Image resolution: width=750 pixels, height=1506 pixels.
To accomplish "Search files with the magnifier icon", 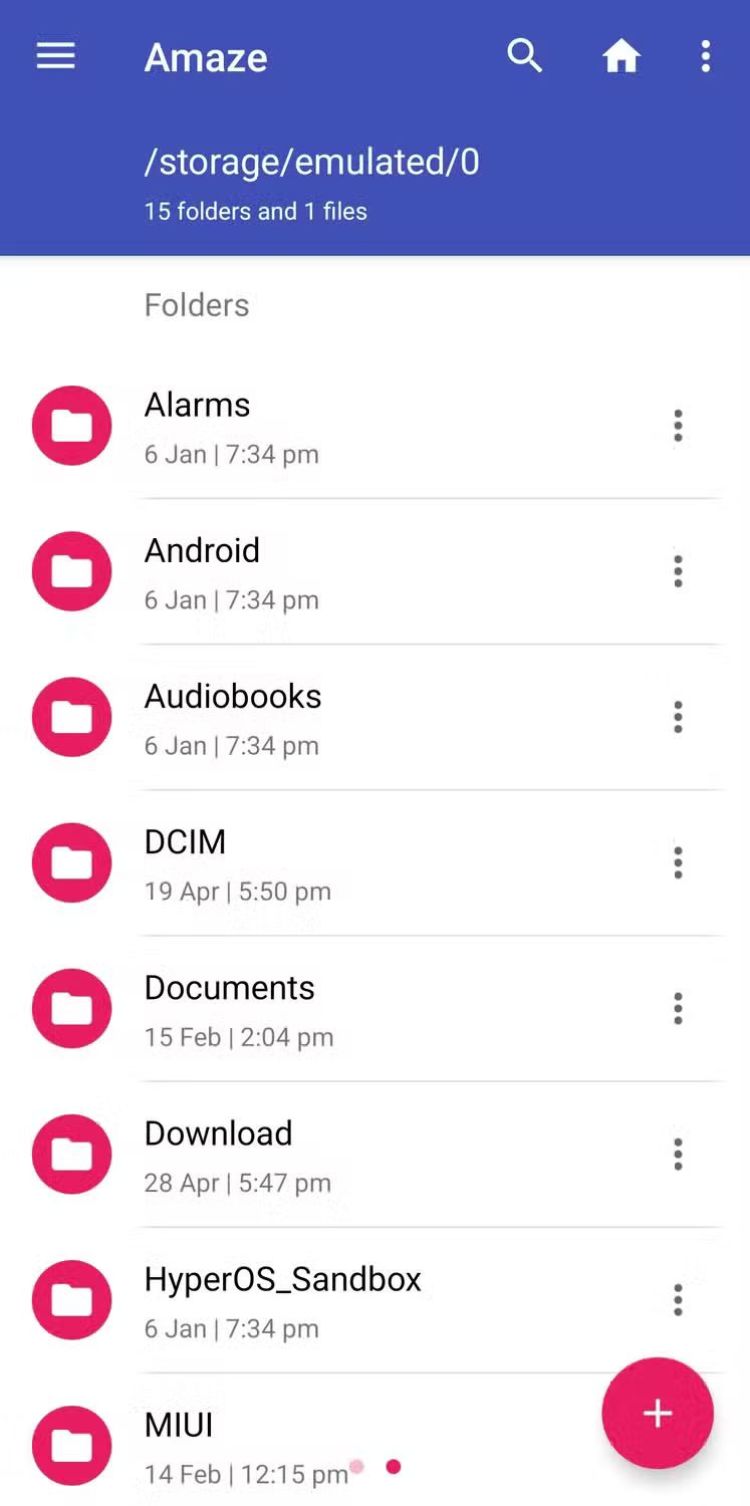I will [x=524, y=56].
